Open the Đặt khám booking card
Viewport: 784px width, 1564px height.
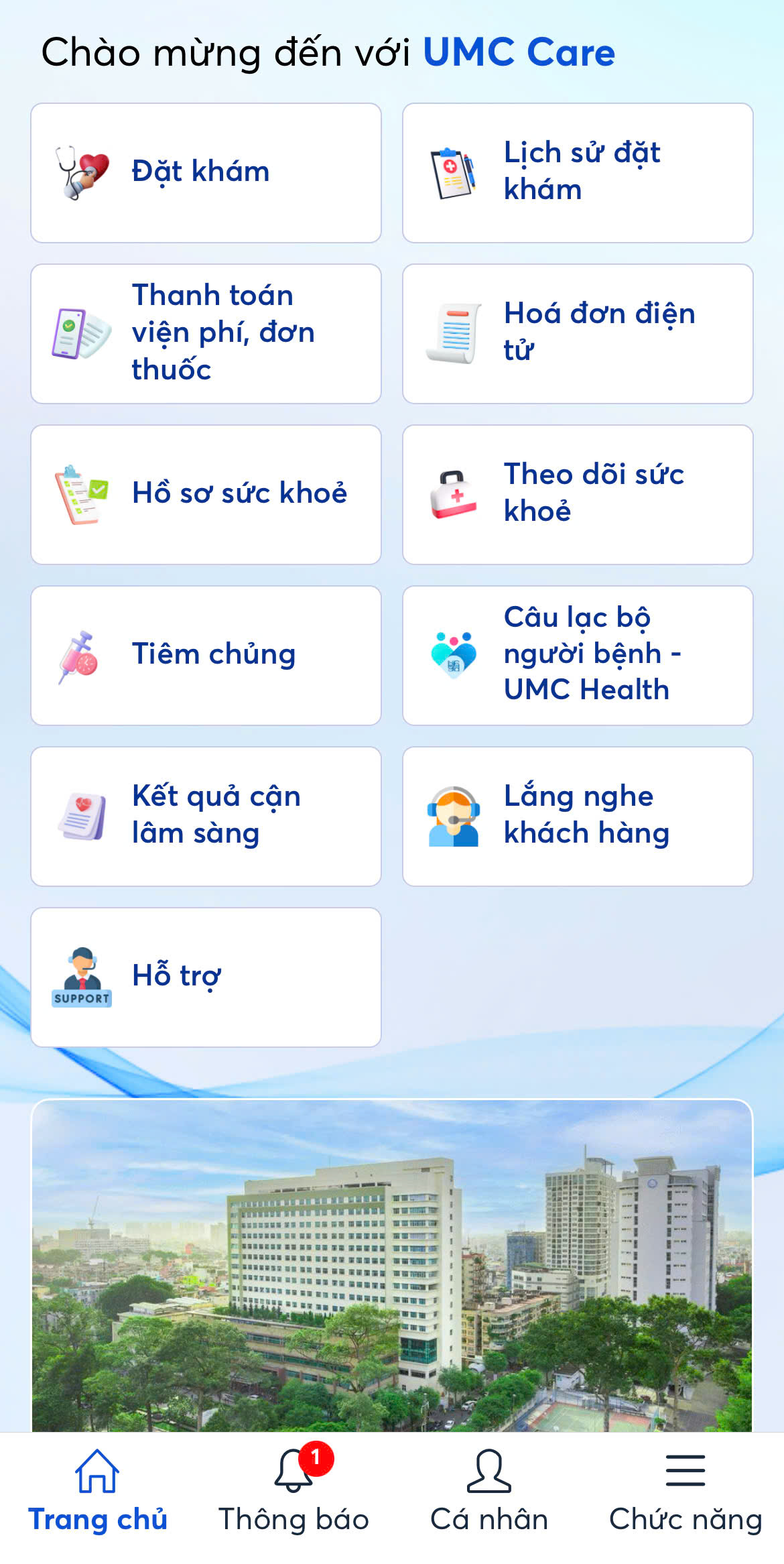[206, 172]
